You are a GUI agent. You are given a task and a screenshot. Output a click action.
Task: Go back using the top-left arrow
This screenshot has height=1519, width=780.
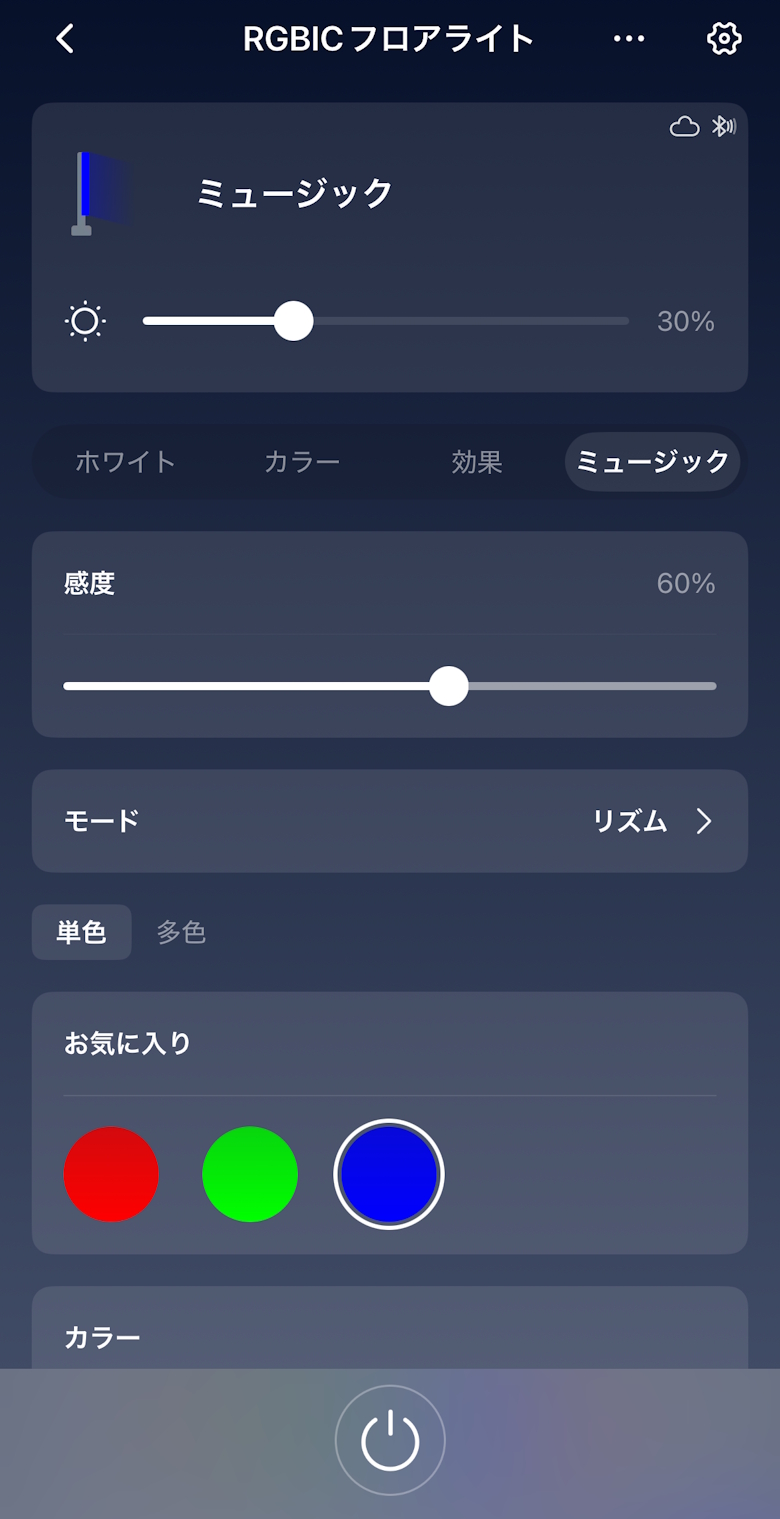tap(65, 39)
